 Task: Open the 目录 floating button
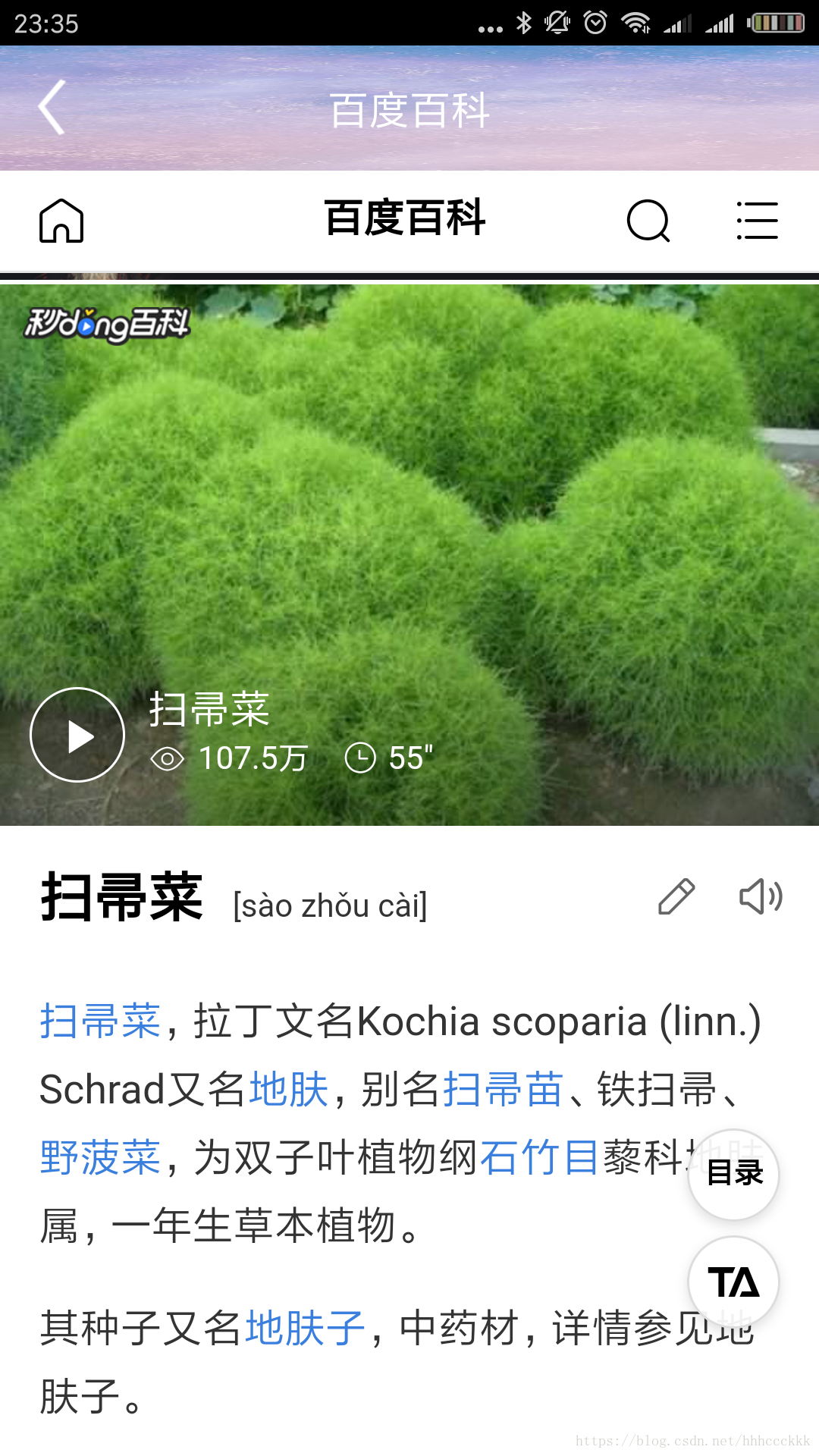click(x=733, y=1174)
